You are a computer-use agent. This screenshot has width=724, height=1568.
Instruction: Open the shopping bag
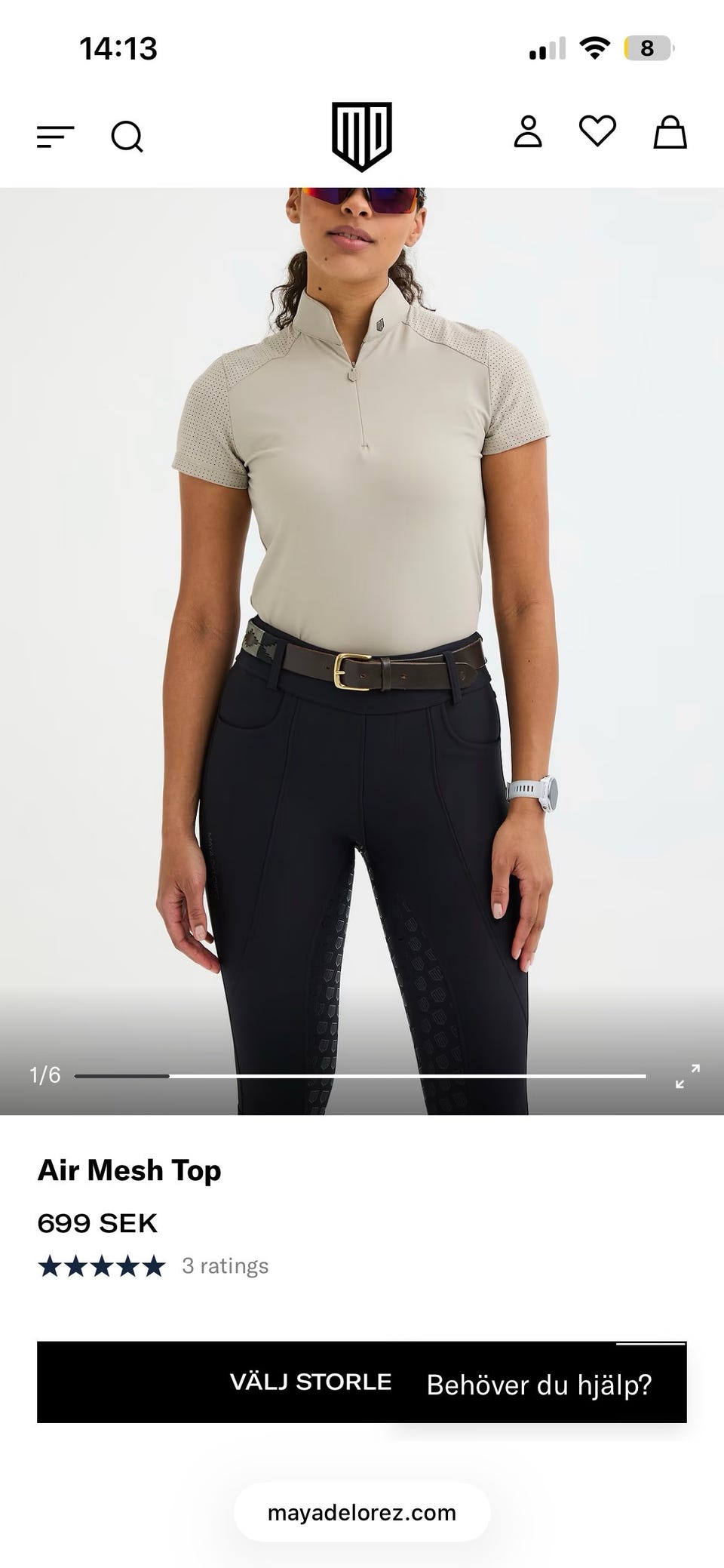[x=670, y=132]
